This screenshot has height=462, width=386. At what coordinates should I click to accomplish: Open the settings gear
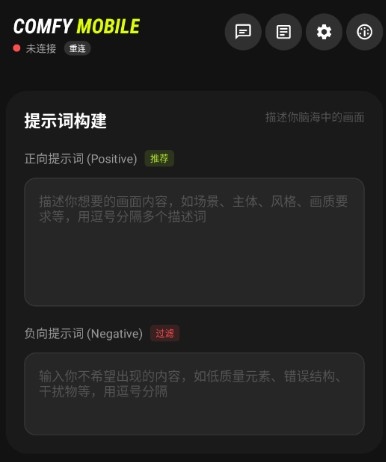coord(324,32)
